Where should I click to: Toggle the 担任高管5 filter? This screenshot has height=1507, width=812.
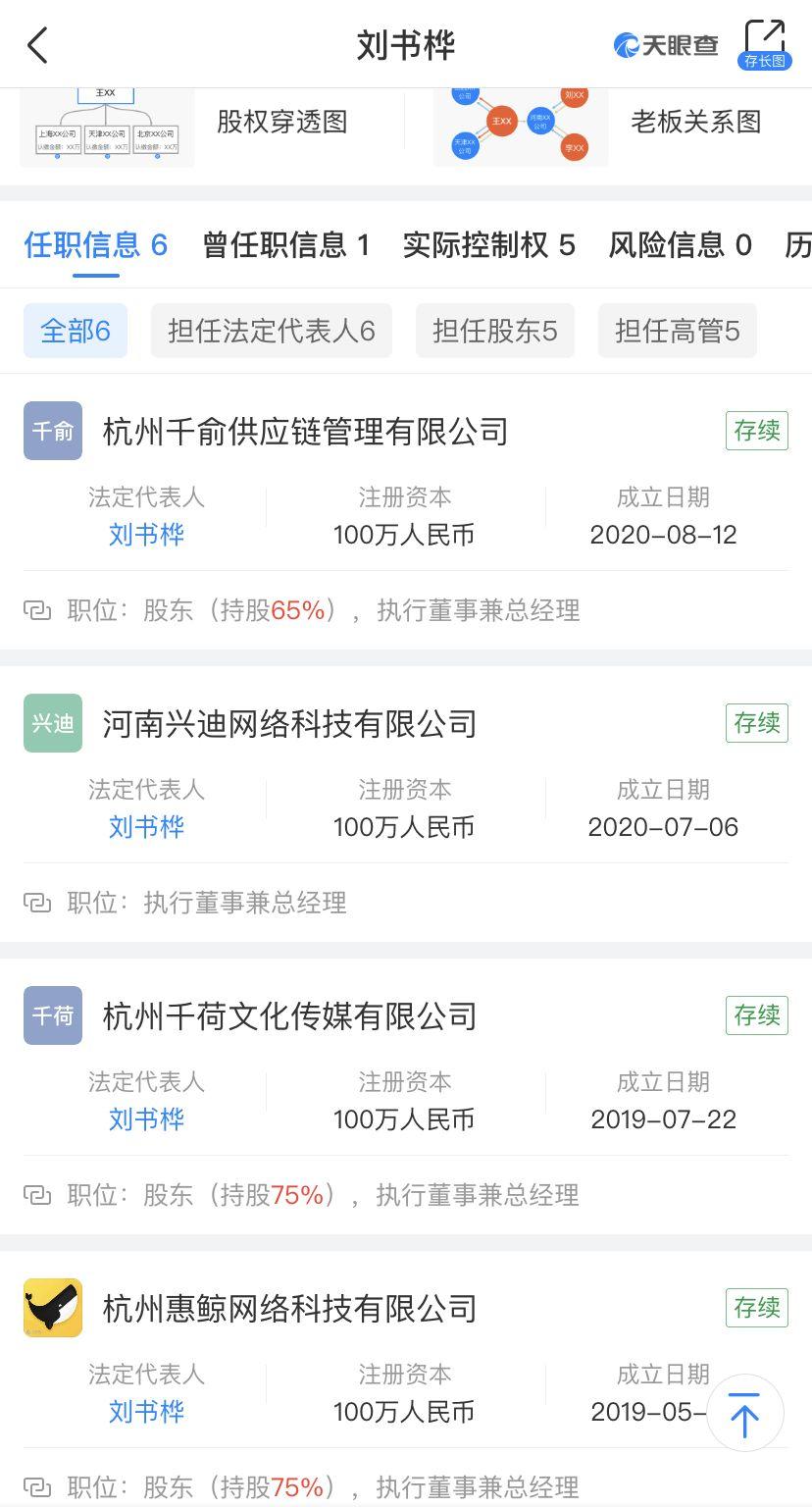[677, 331]
